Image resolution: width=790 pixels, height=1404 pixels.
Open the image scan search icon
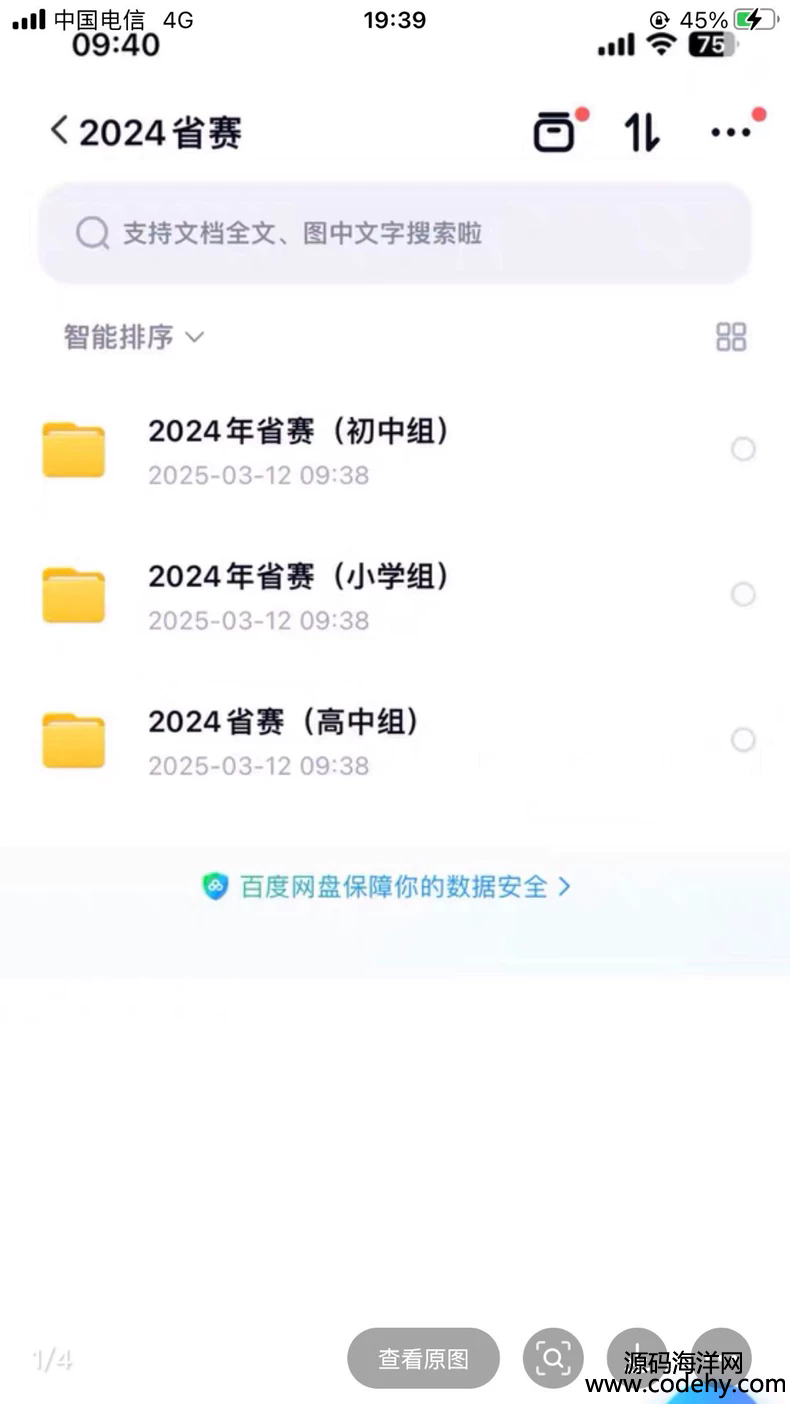point(553,1358)
